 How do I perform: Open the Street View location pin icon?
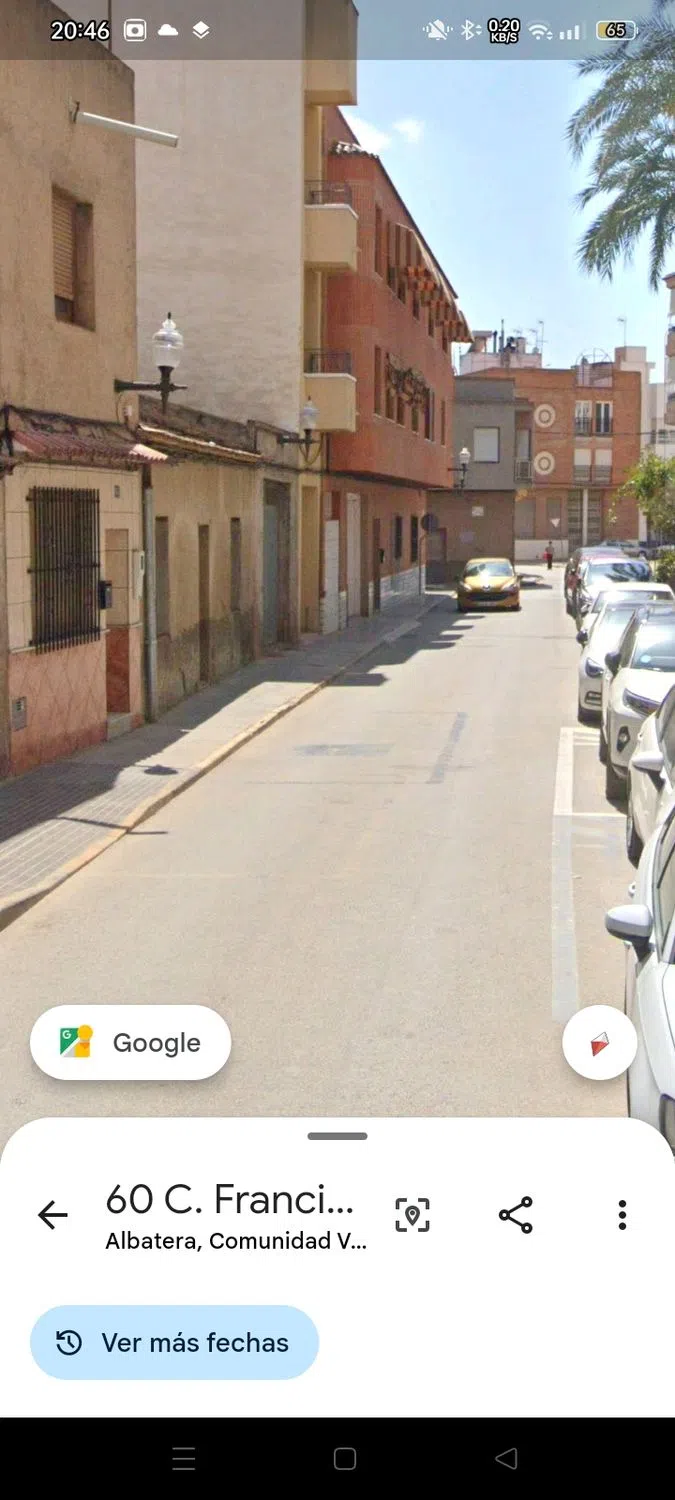tap(412, 1215)
